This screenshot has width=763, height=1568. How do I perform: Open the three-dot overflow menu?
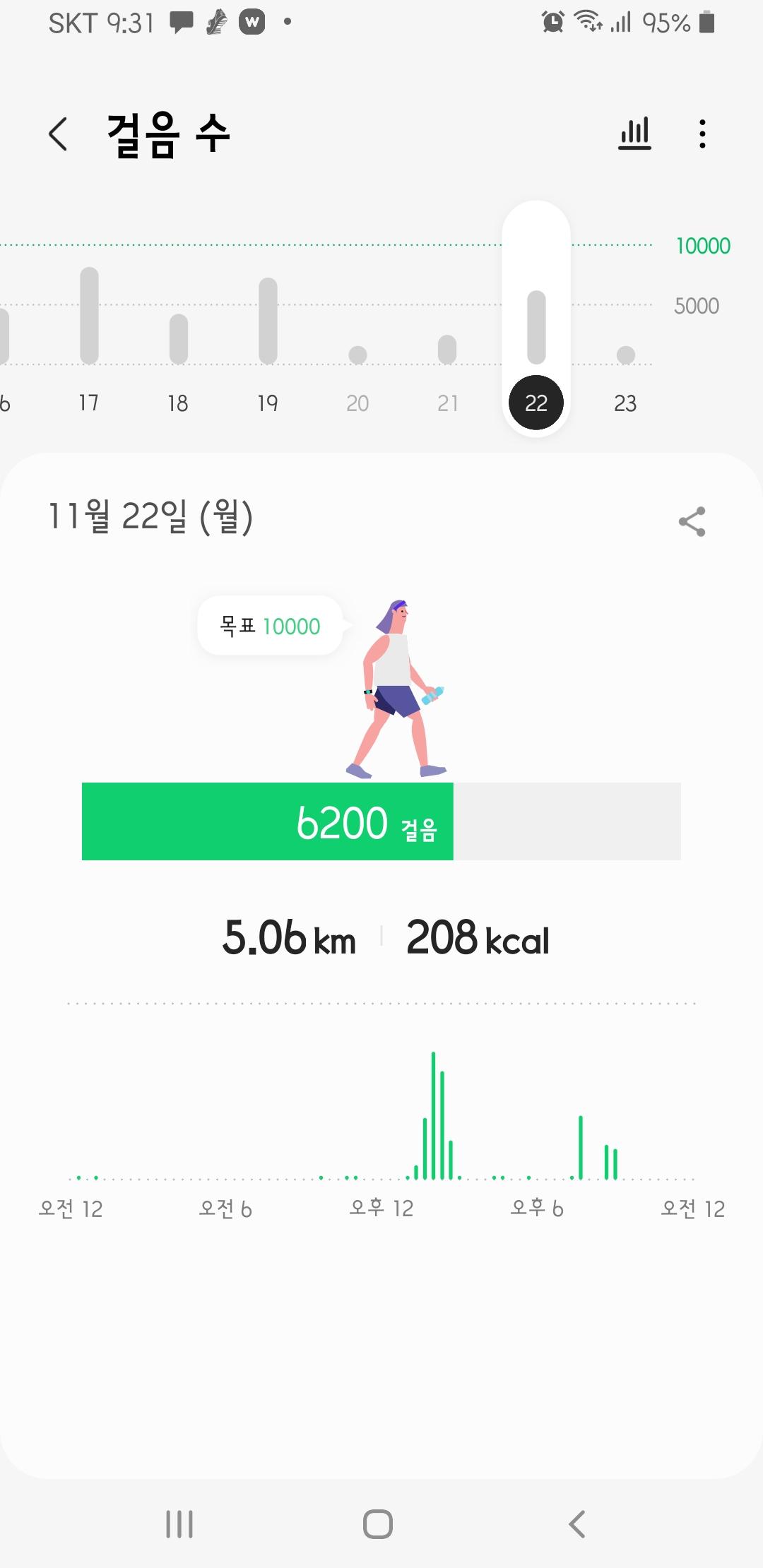coord(702,134)
